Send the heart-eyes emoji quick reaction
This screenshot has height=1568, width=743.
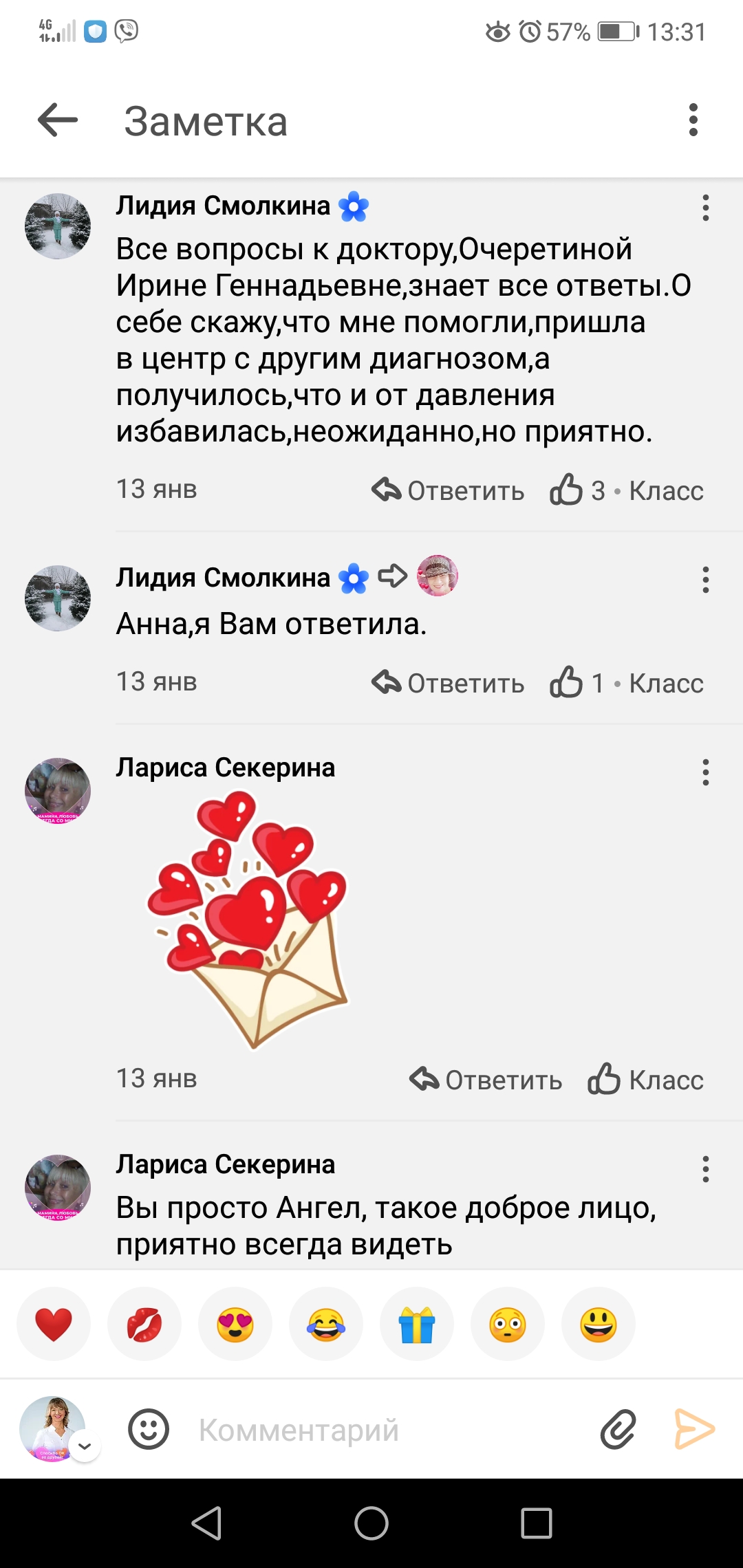click(235, 1324)
